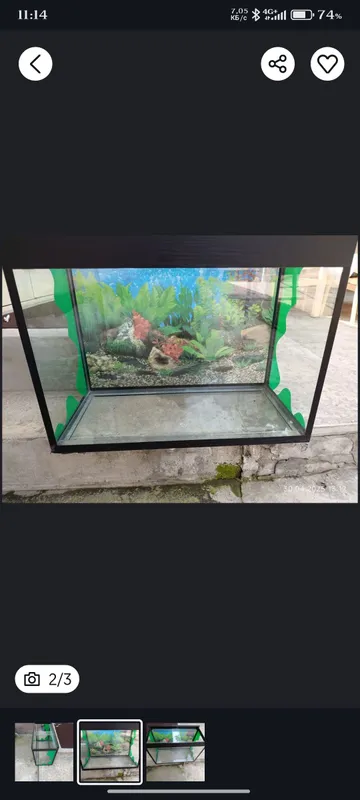View the third photo thumbnail

[175, 752]
